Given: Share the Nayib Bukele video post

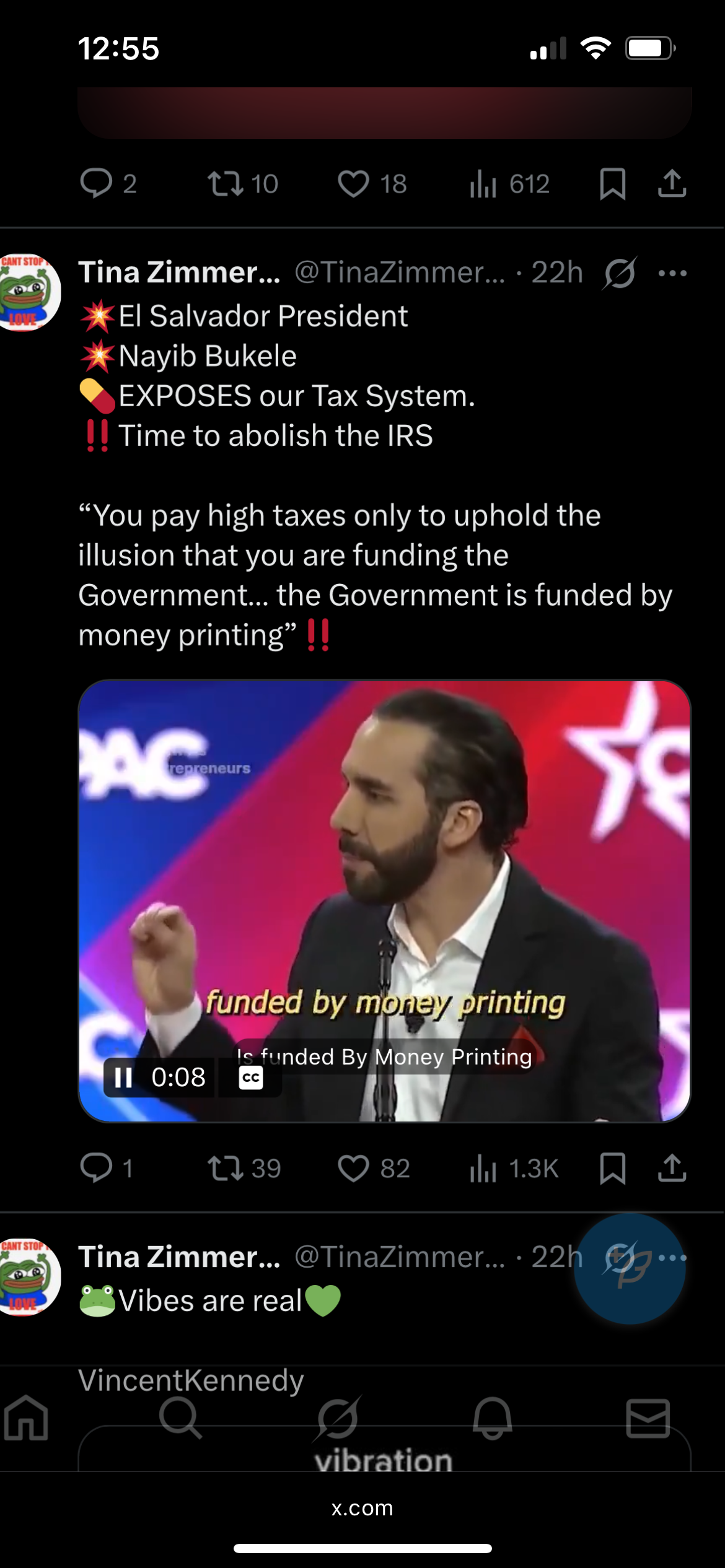Looking at the screenshot, I should click(672, 1168).
